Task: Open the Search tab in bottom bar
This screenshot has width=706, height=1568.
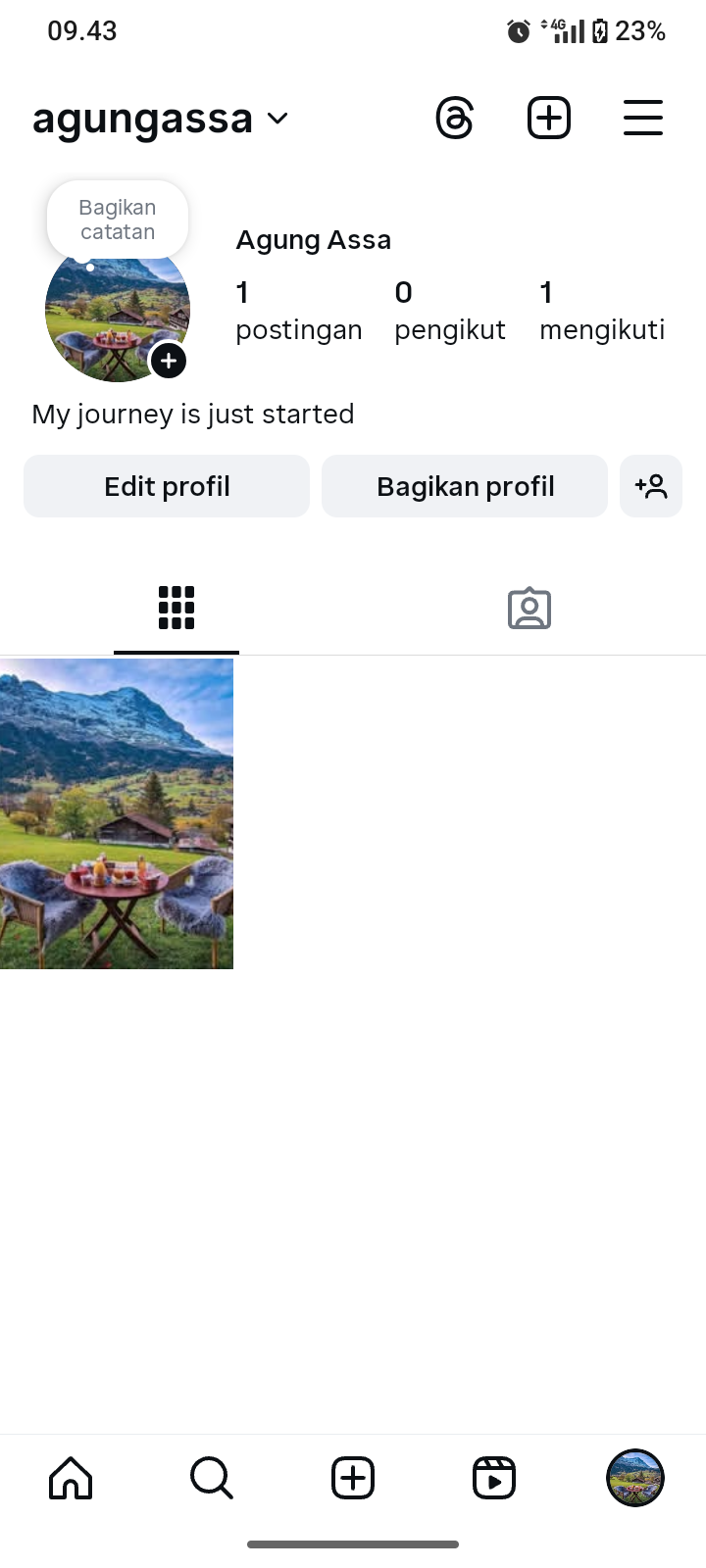Action: (x=212, y=1477)
